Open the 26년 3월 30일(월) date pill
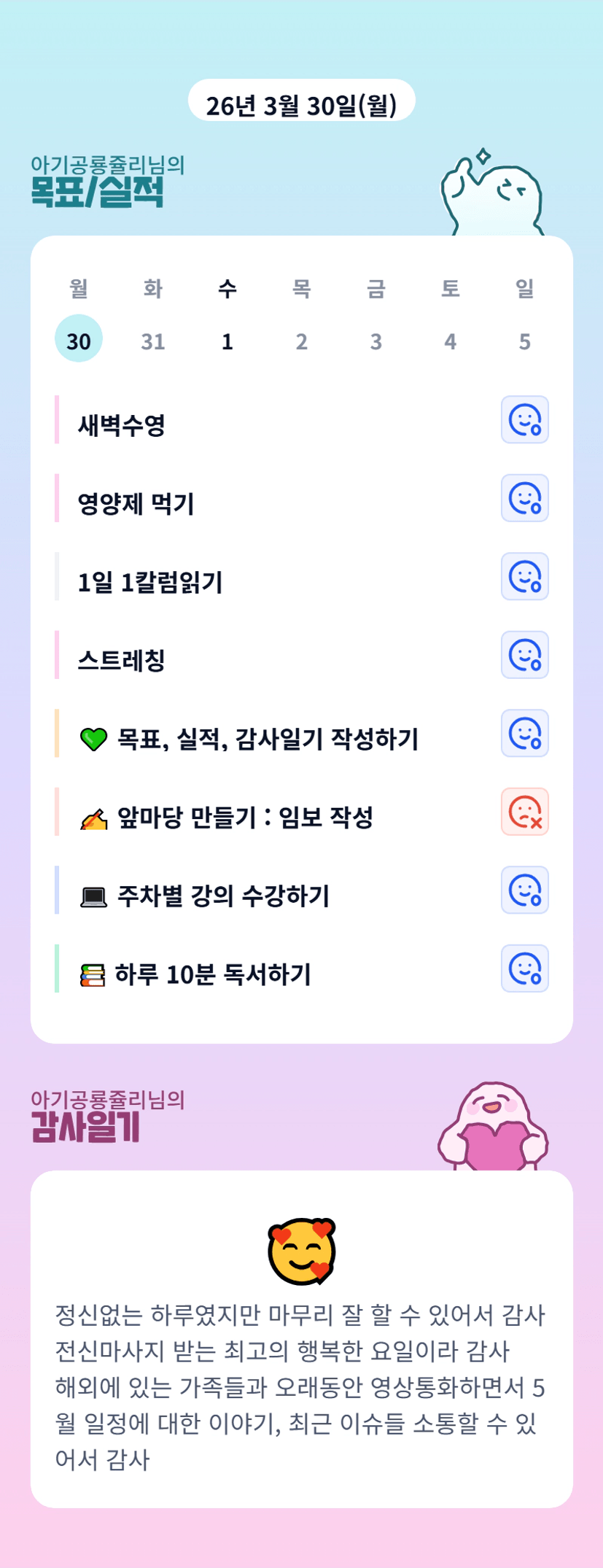 (x=302, y=101)
